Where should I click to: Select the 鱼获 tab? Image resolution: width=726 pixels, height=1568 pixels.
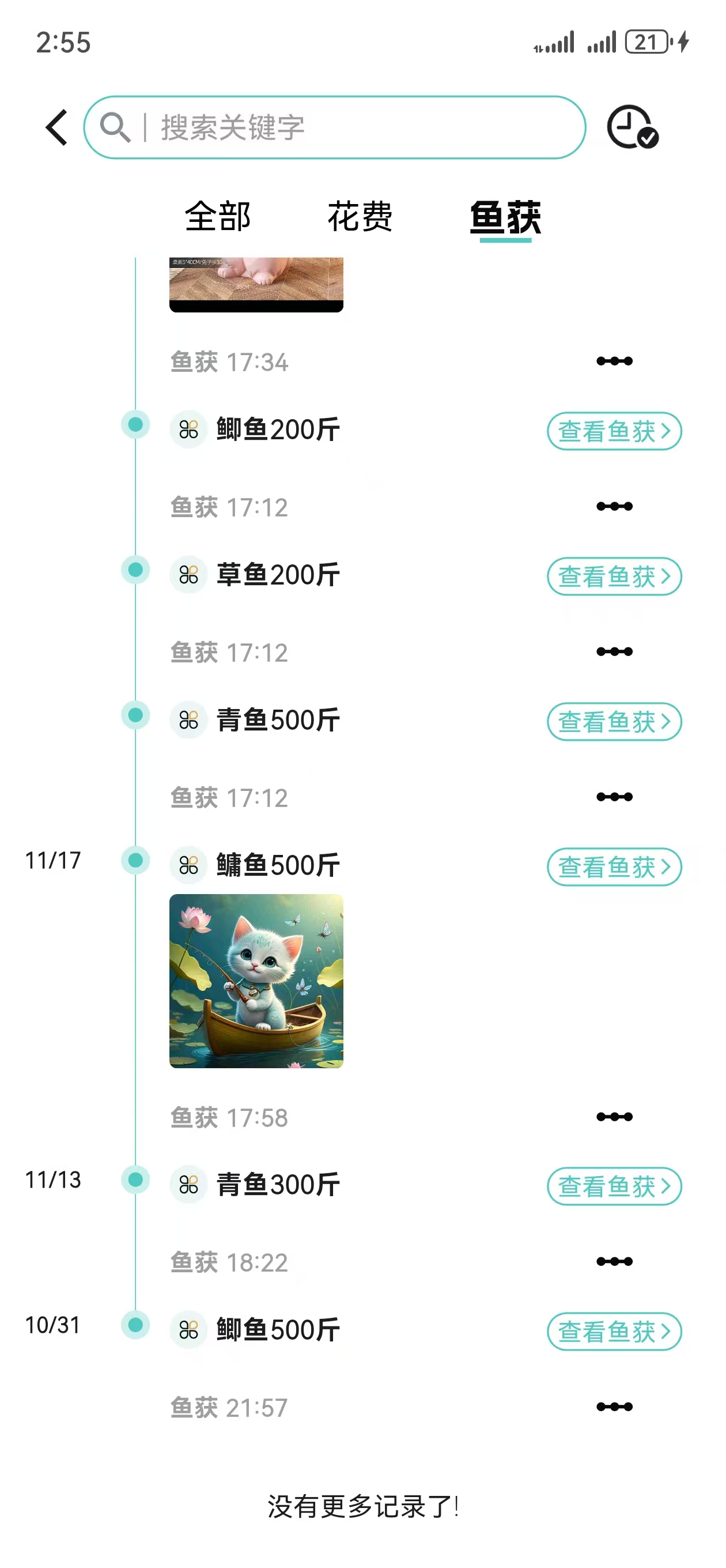505,217
